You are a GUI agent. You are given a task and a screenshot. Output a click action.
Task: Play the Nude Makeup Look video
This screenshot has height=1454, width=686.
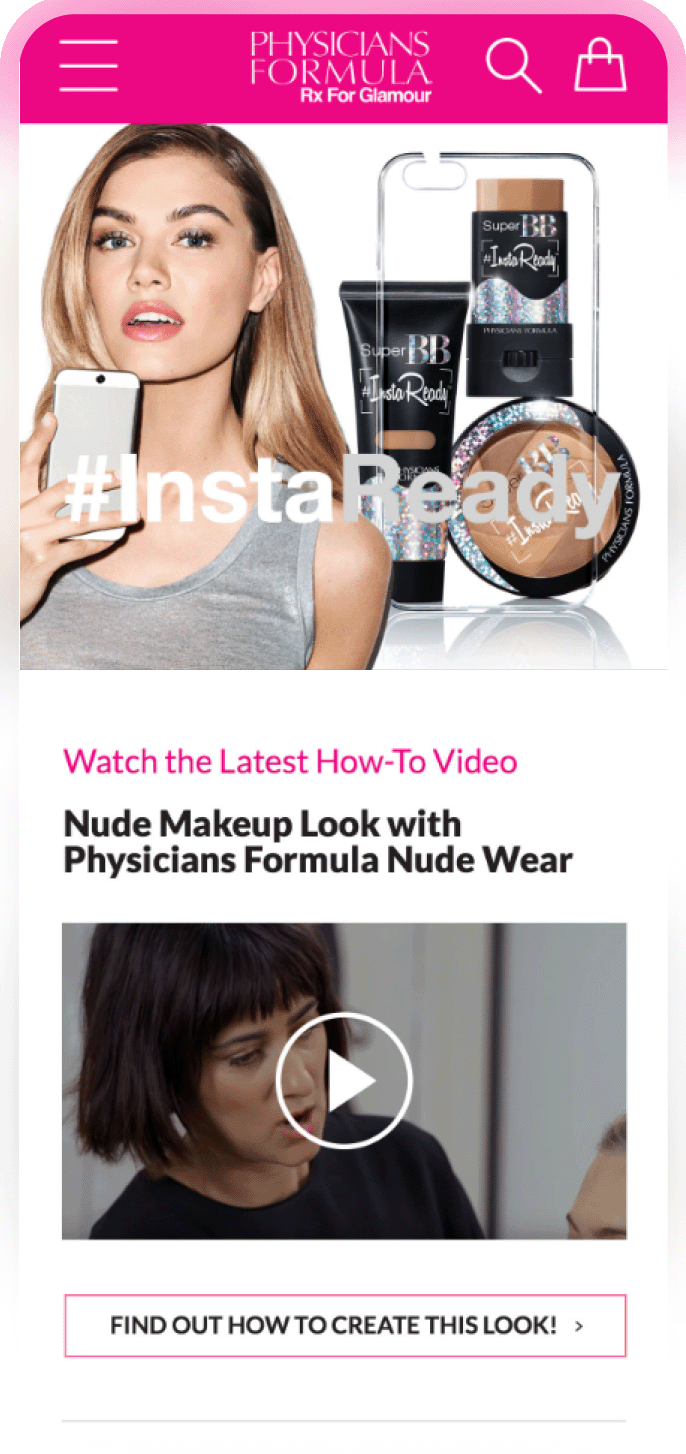[x=344, y=1080]
